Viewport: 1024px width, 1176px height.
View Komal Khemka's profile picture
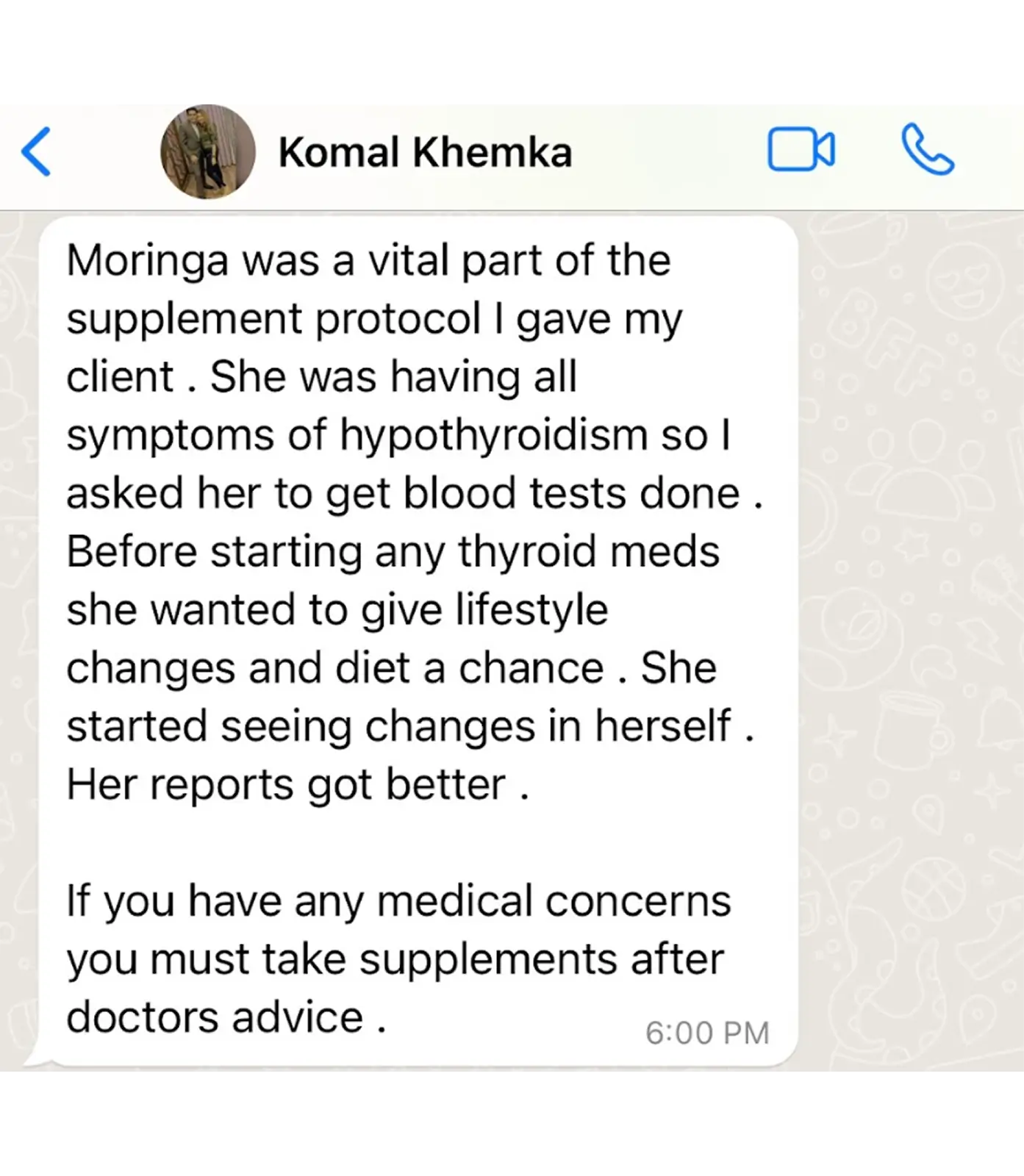point(208,151)
